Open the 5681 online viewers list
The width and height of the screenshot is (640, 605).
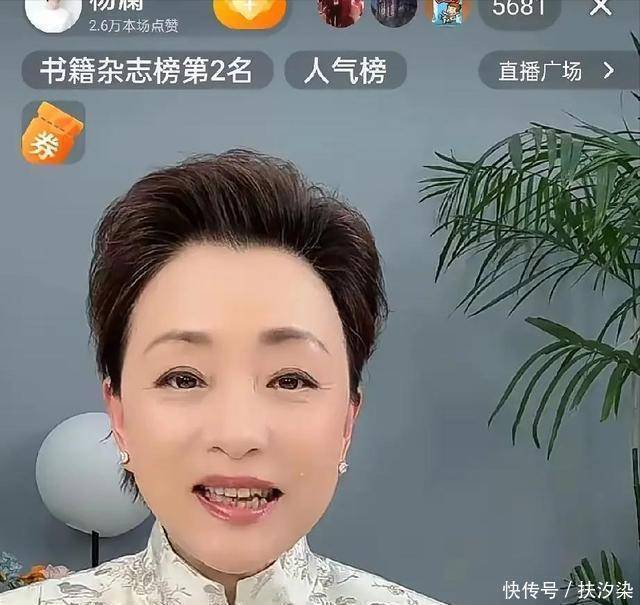519,9
